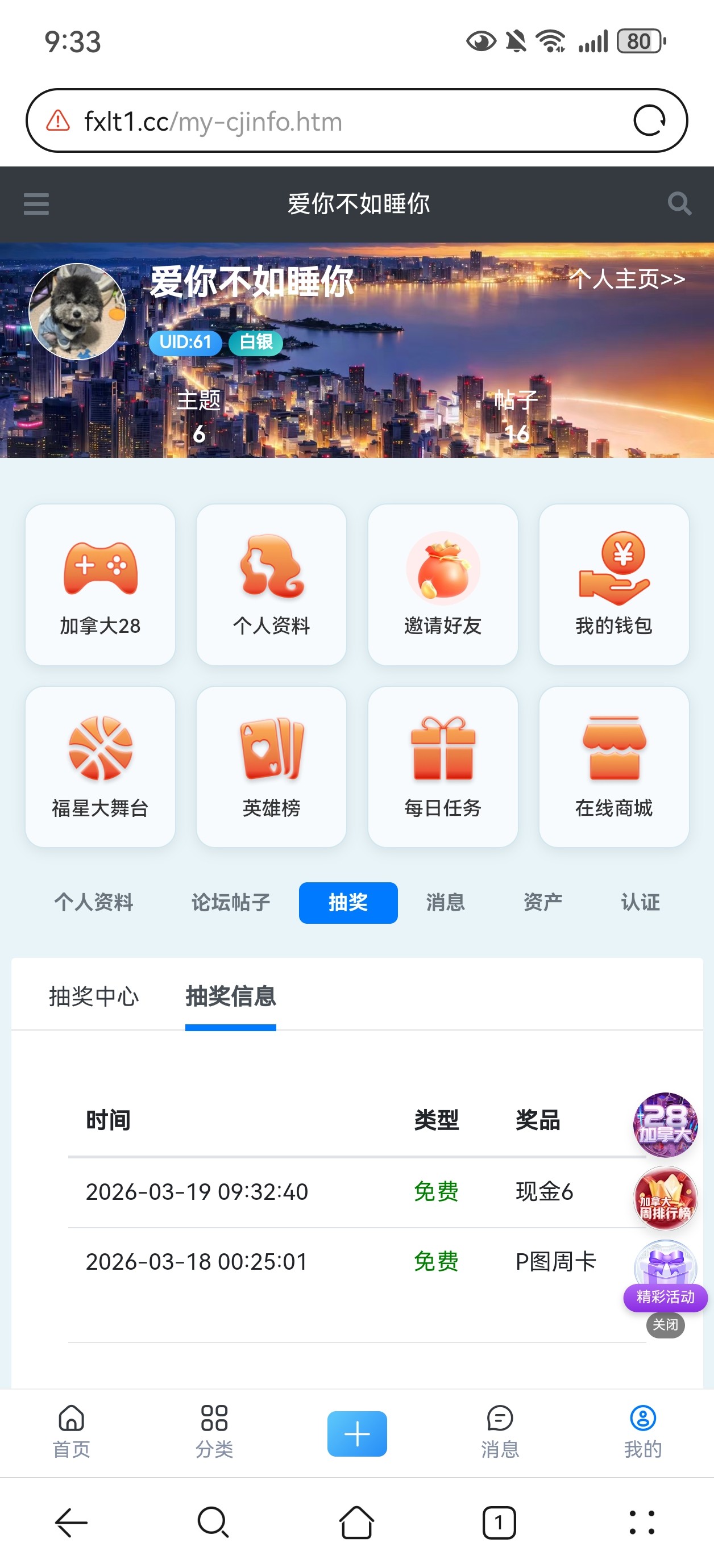Switch to 抽奖中心 sub-tab
The width and height of the screenshot is (714, 1568).
coord(94,996)
